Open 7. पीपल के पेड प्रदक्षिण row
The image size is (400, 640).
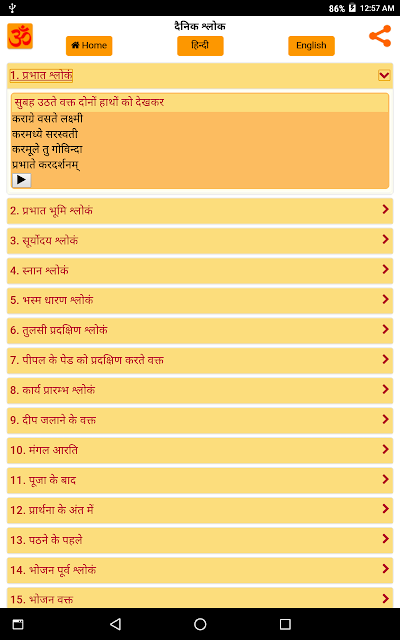point(200,360)
